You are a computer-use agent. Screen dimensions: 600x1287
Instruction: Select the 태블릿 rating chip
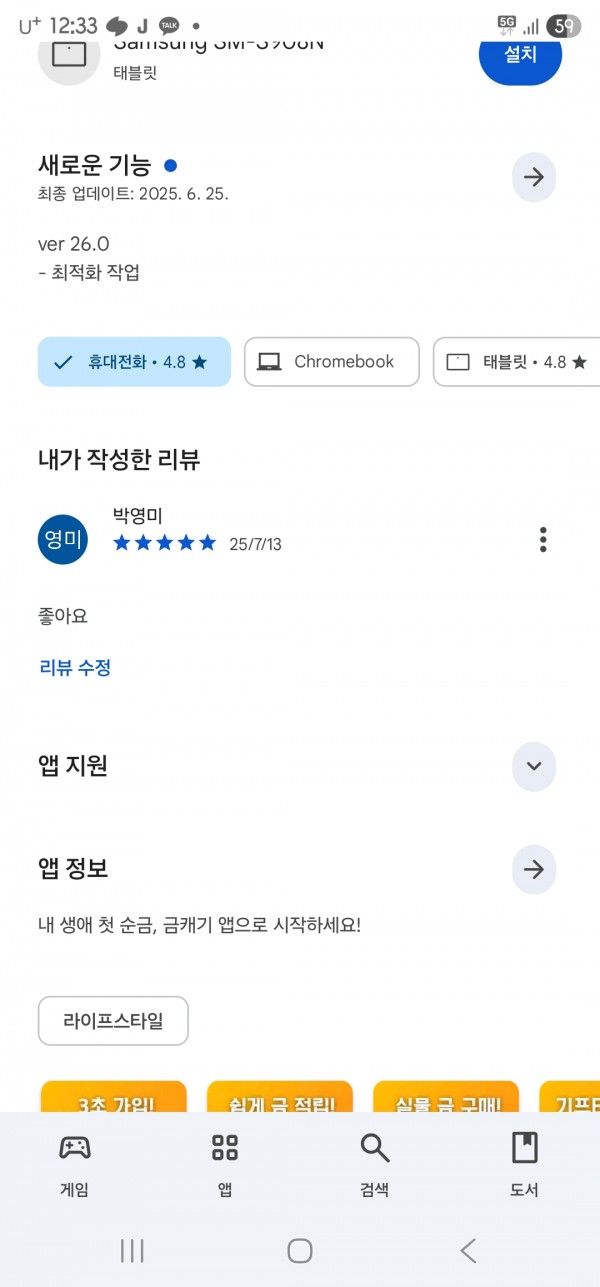coord(516,362)
